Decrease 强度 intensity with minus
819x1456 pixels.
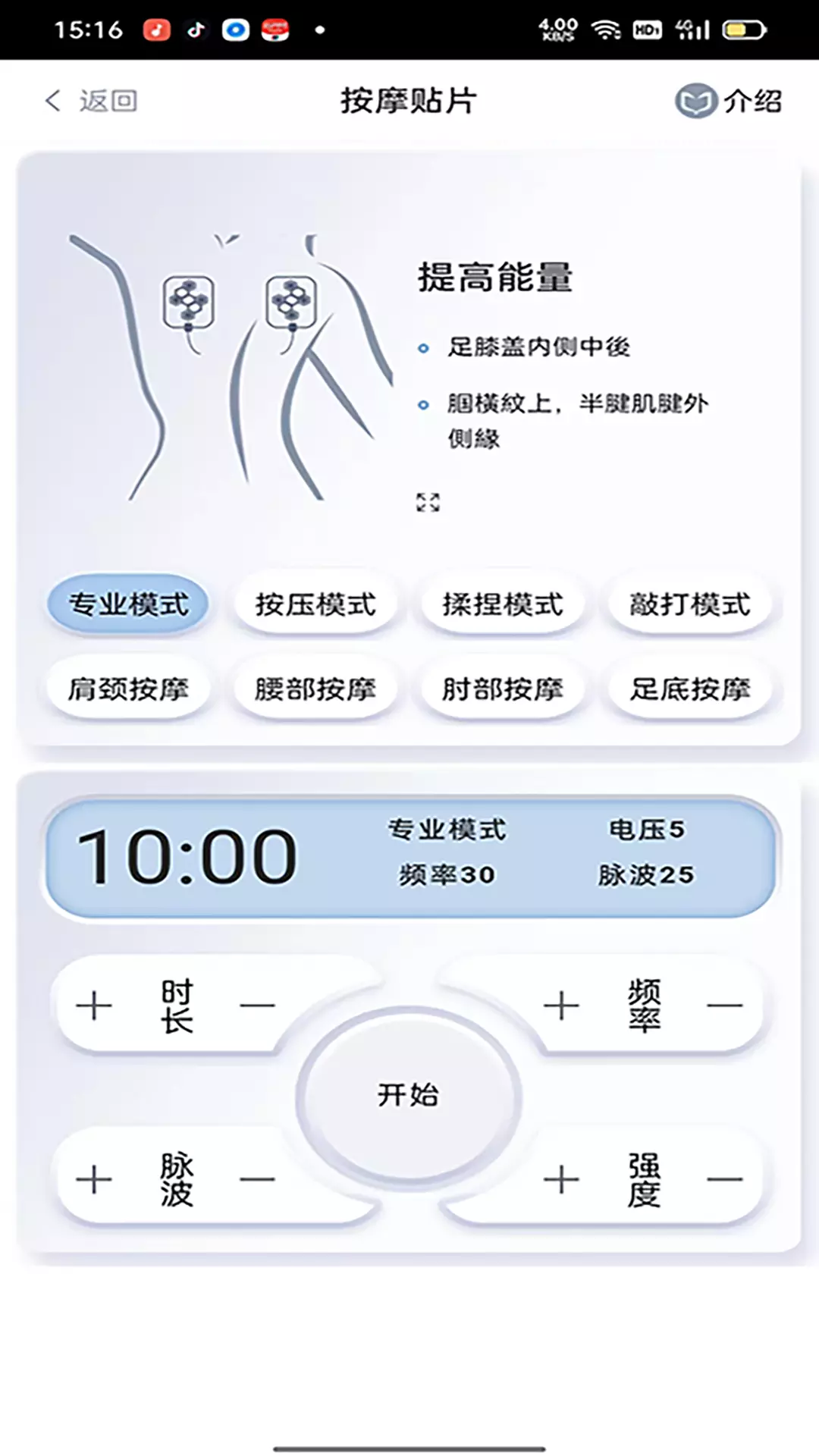coord(724,1180)
